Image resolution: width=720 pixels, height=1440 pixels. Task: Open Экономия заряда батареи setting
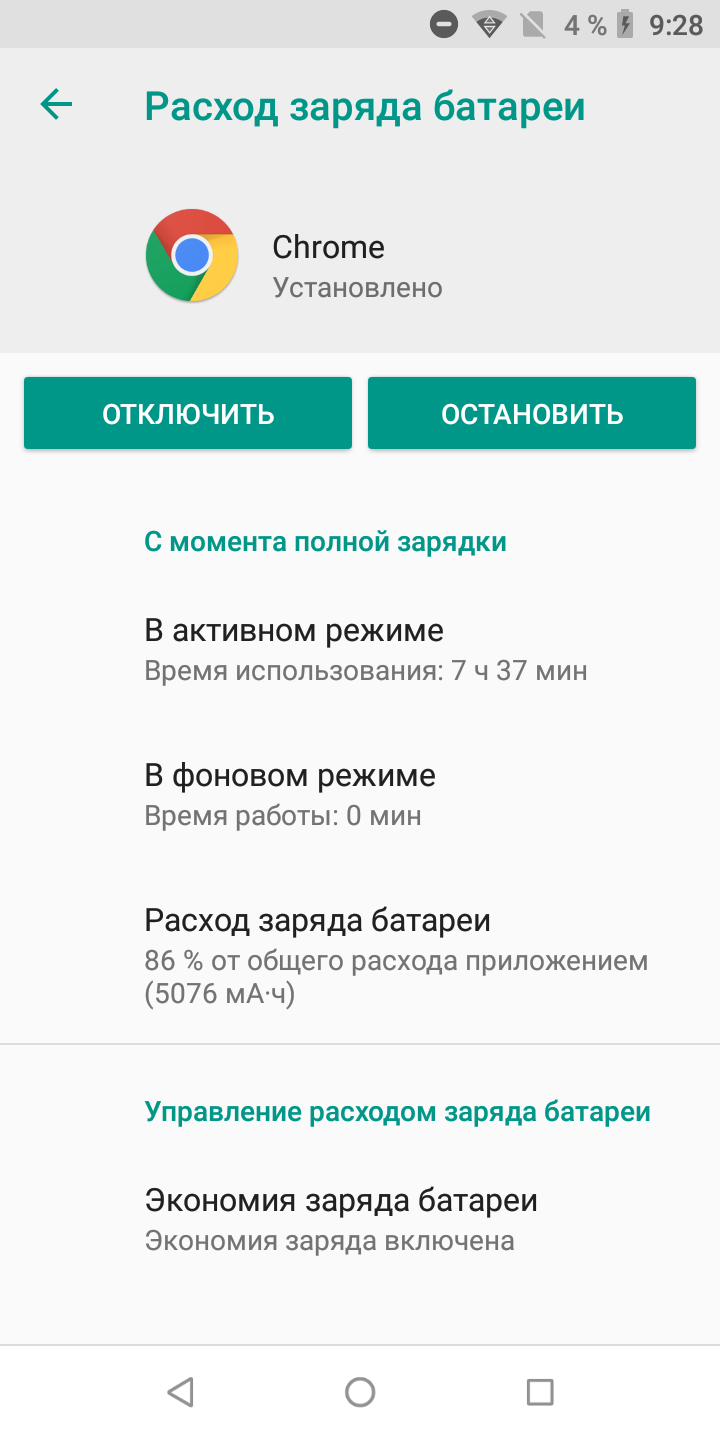(360, 1220)
